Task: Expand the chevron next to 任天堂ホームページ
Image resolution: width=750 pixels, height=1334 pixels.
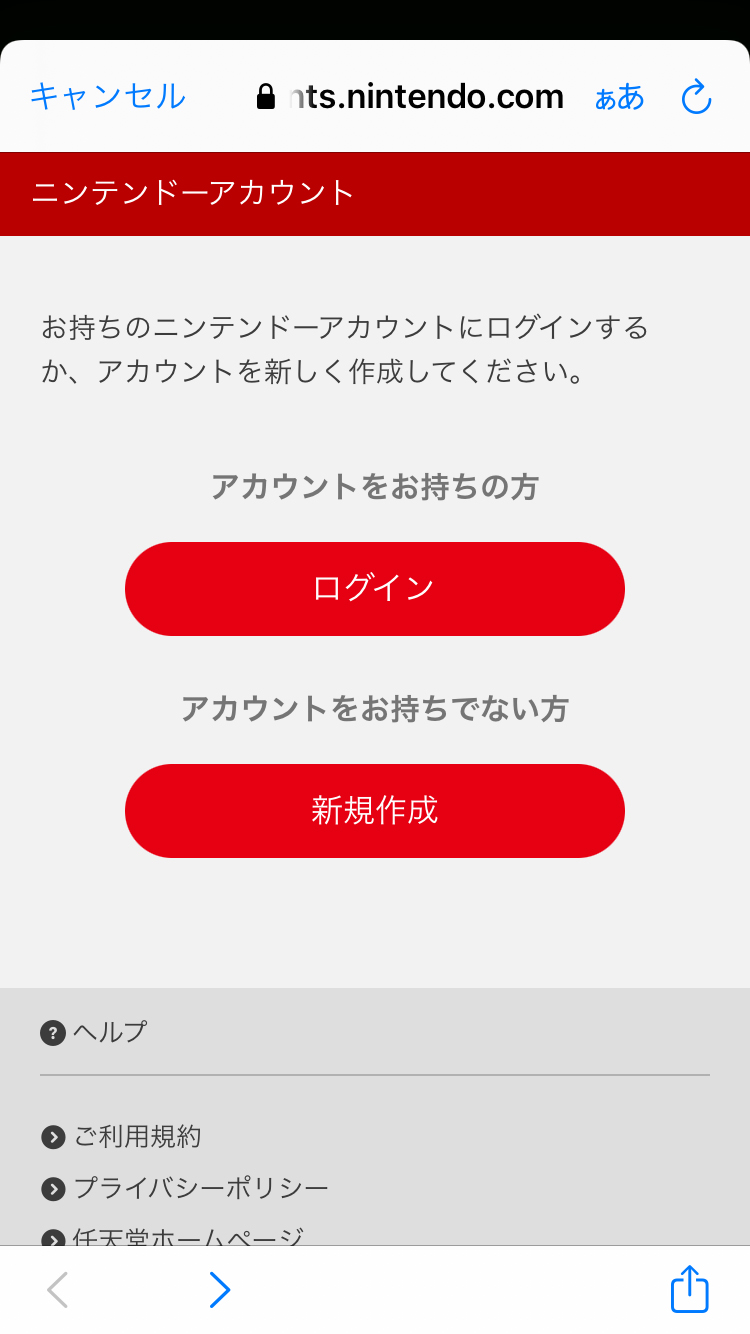Action: pos(50,1236)
